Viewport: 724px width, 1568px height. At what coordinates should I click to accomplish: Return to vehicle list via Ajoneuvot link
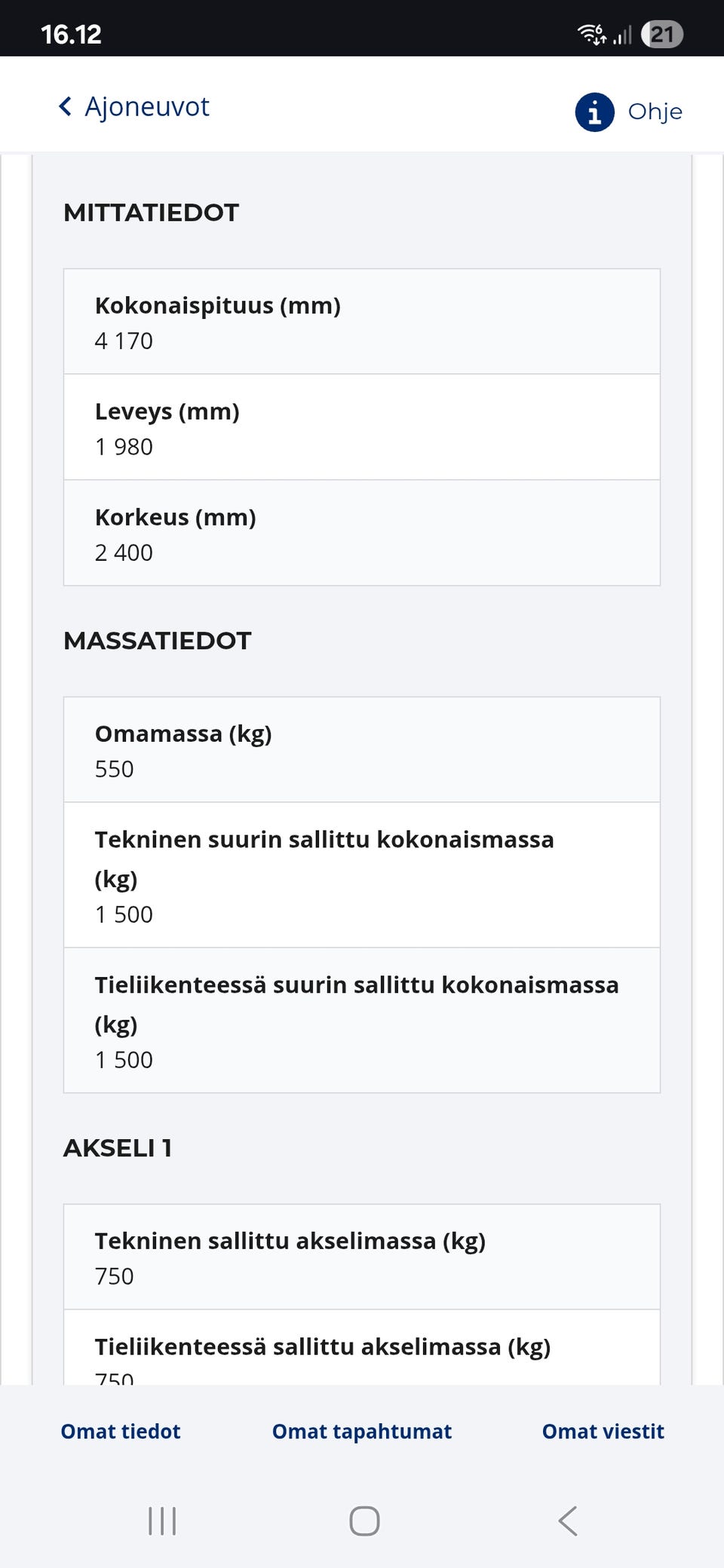point(148,106)
